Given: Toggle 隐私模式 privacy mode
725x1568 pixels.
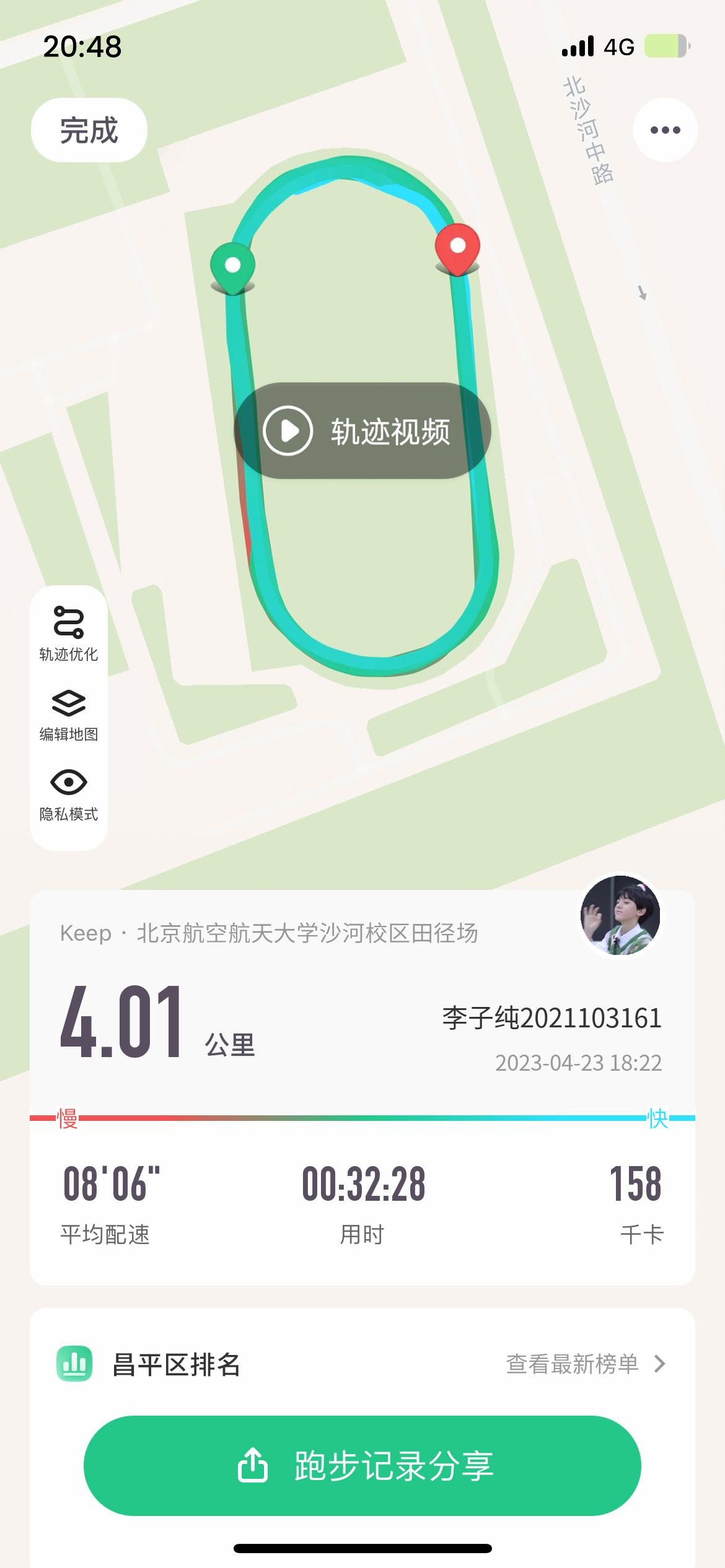Looking at the screenshot, I should point(69,795).
